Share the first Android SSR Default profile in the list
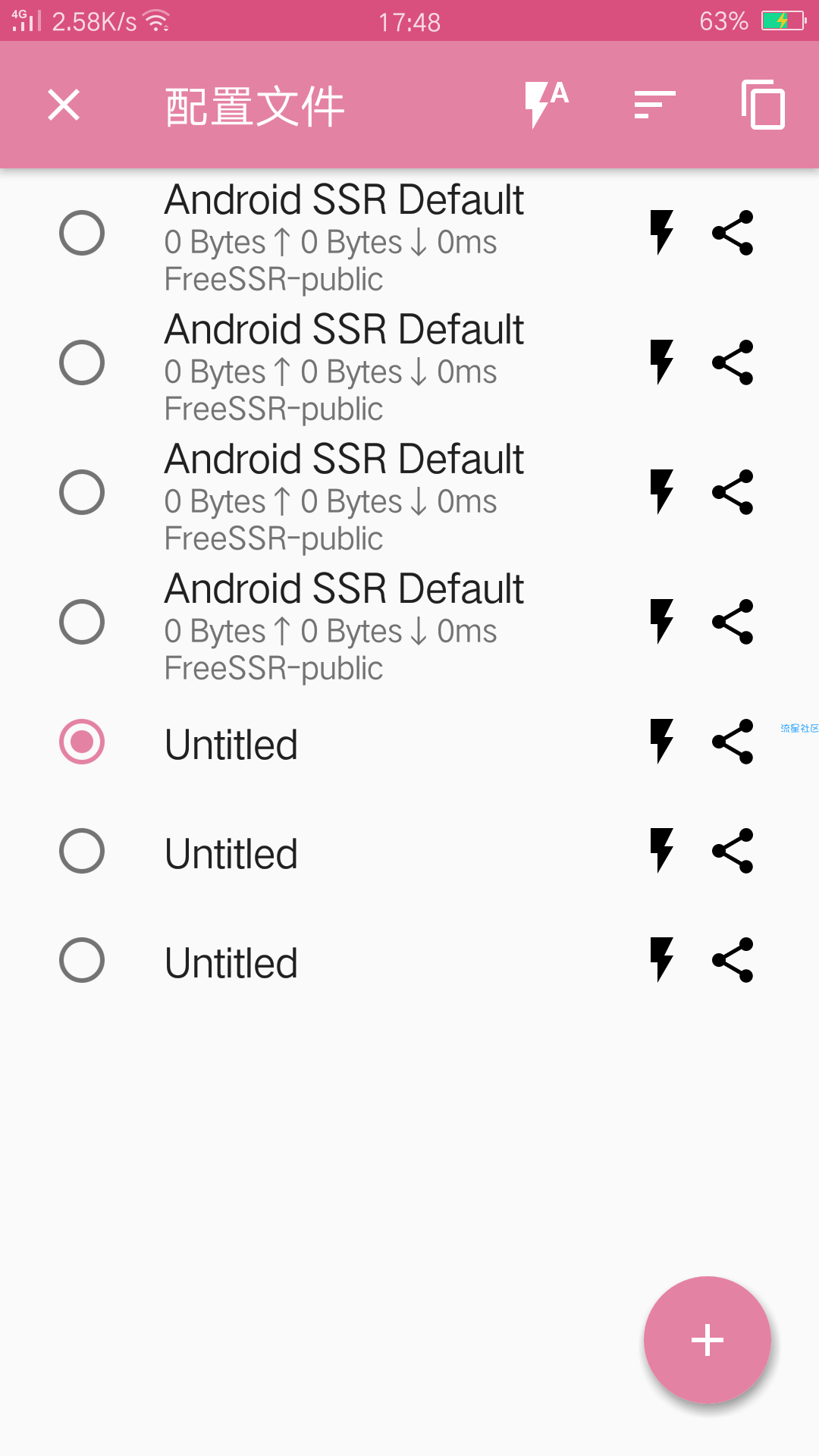This screenshot has width=819, height=1456. [x=733, y=233]
